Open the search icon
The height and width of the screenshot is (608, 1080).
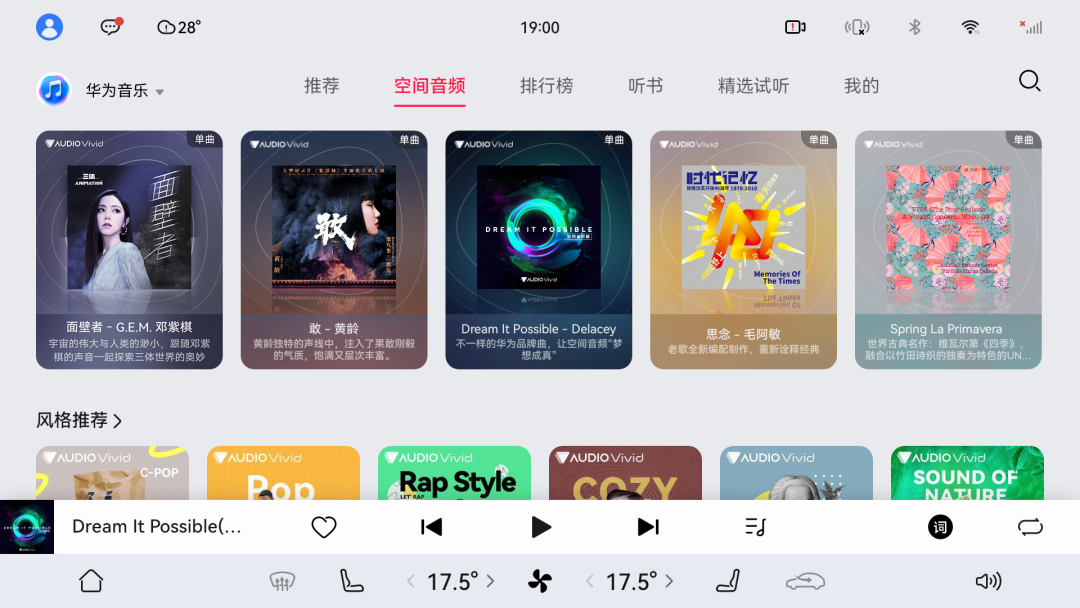coord(1029,81)
